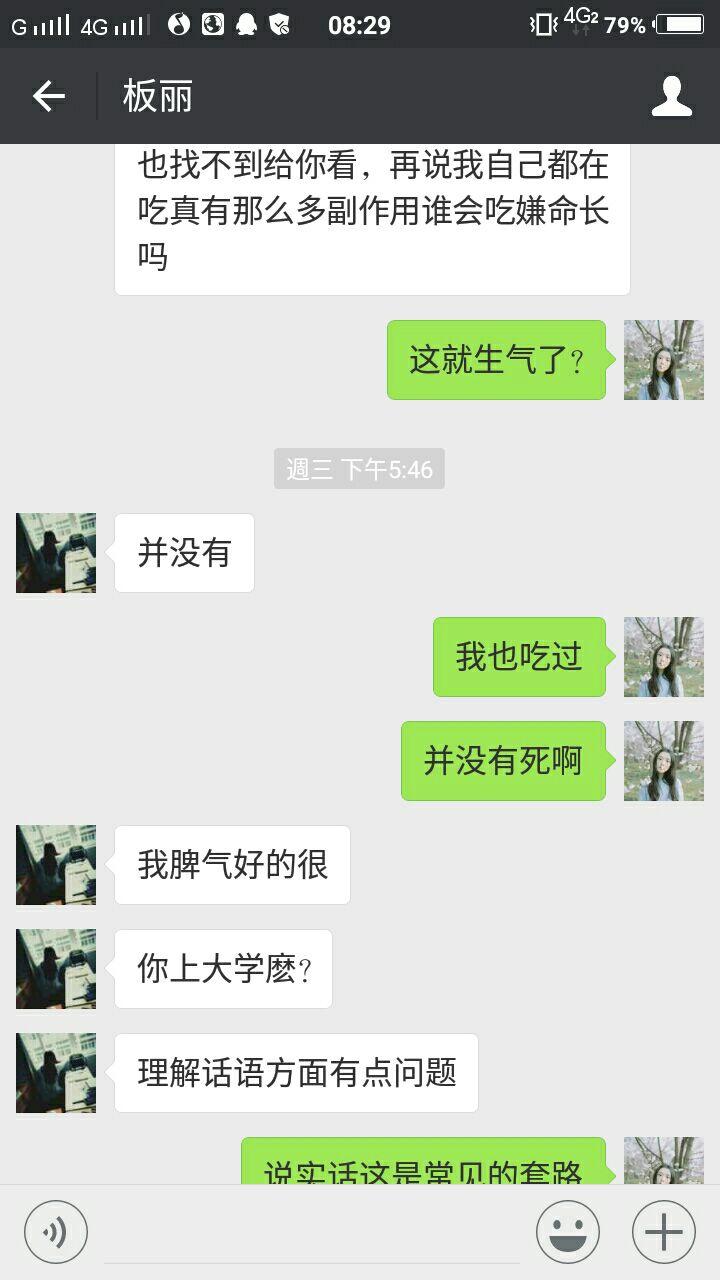Viewport: 720px width, 1280px height.
Task: Open the plus attachments menu
Action: [664, 1232]
